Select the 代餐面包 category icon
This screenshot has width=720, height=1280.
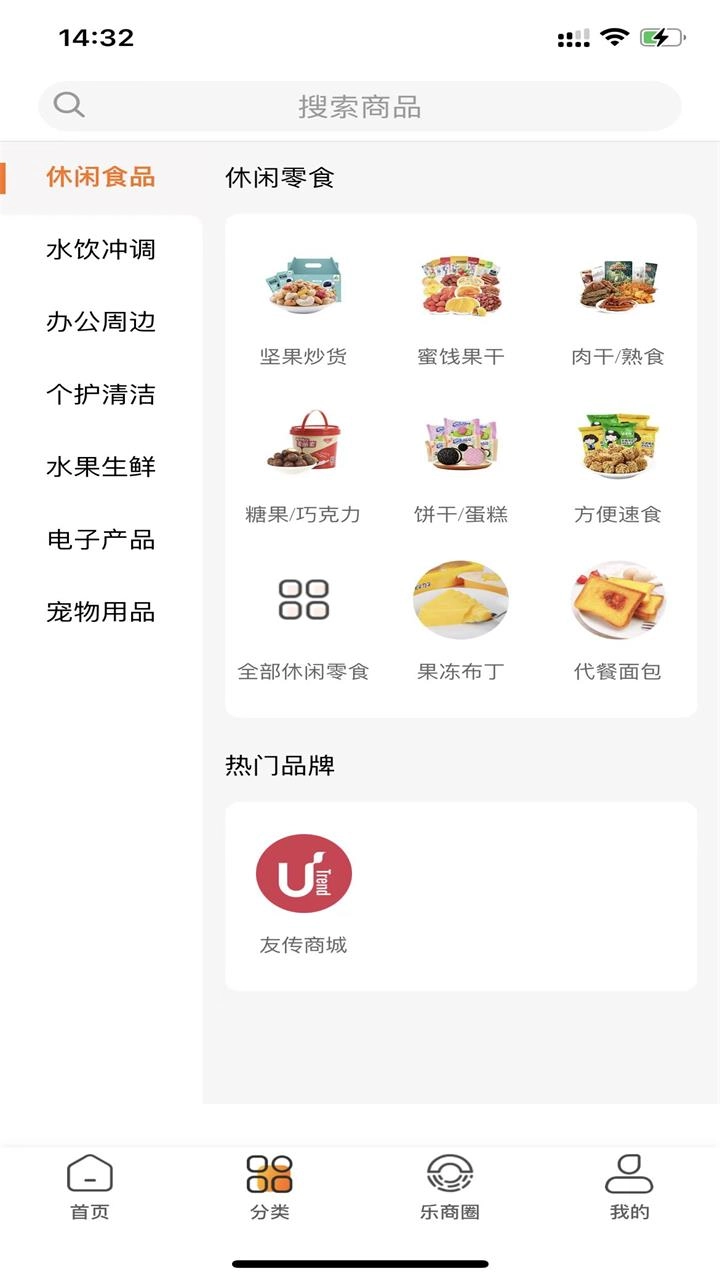click(617, 599)
